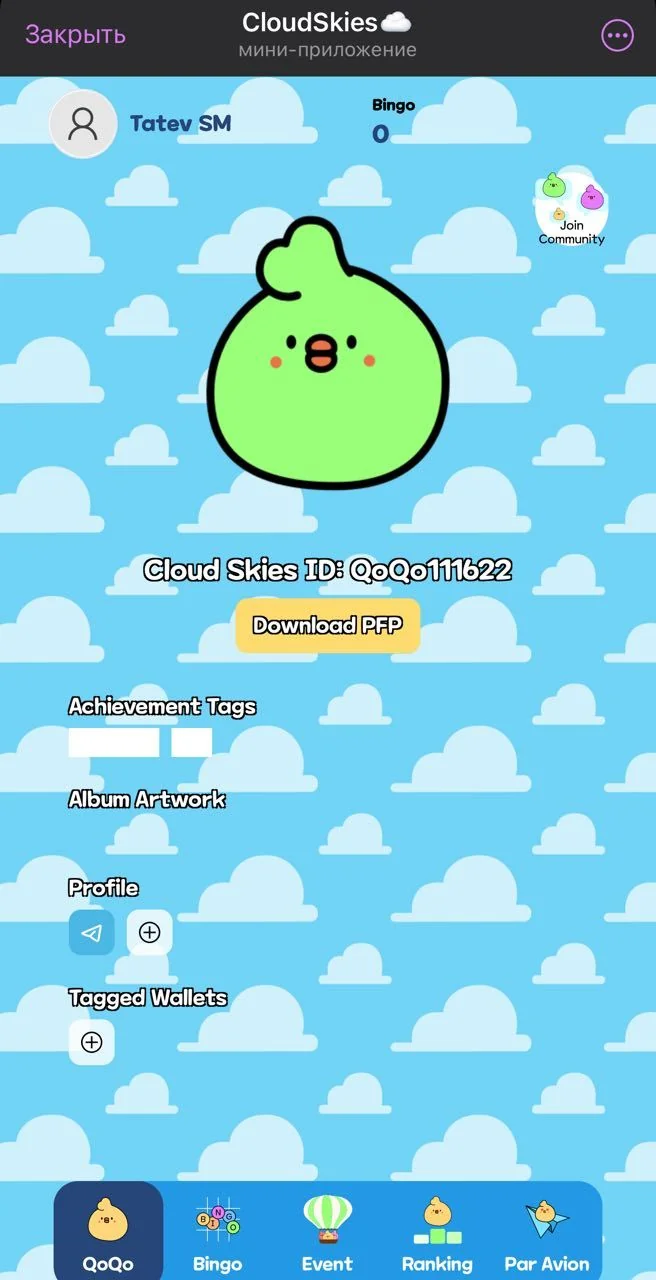Add a wallet under Tagged Wallets
656x1280 pixels.
pos(91,1042)
